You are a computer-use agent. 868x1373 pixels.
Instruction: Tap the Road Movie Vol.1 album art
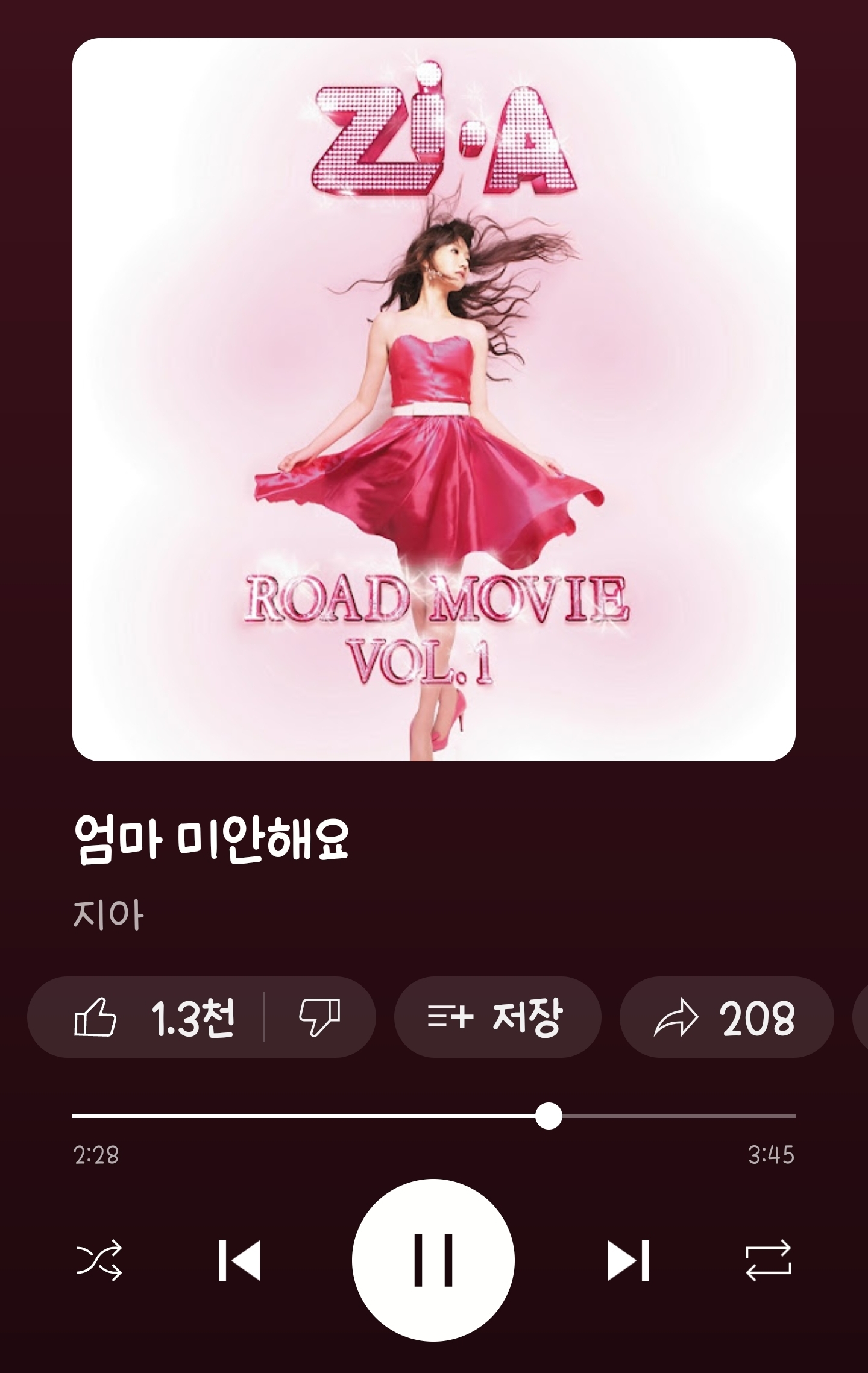(x=434, y=399)
